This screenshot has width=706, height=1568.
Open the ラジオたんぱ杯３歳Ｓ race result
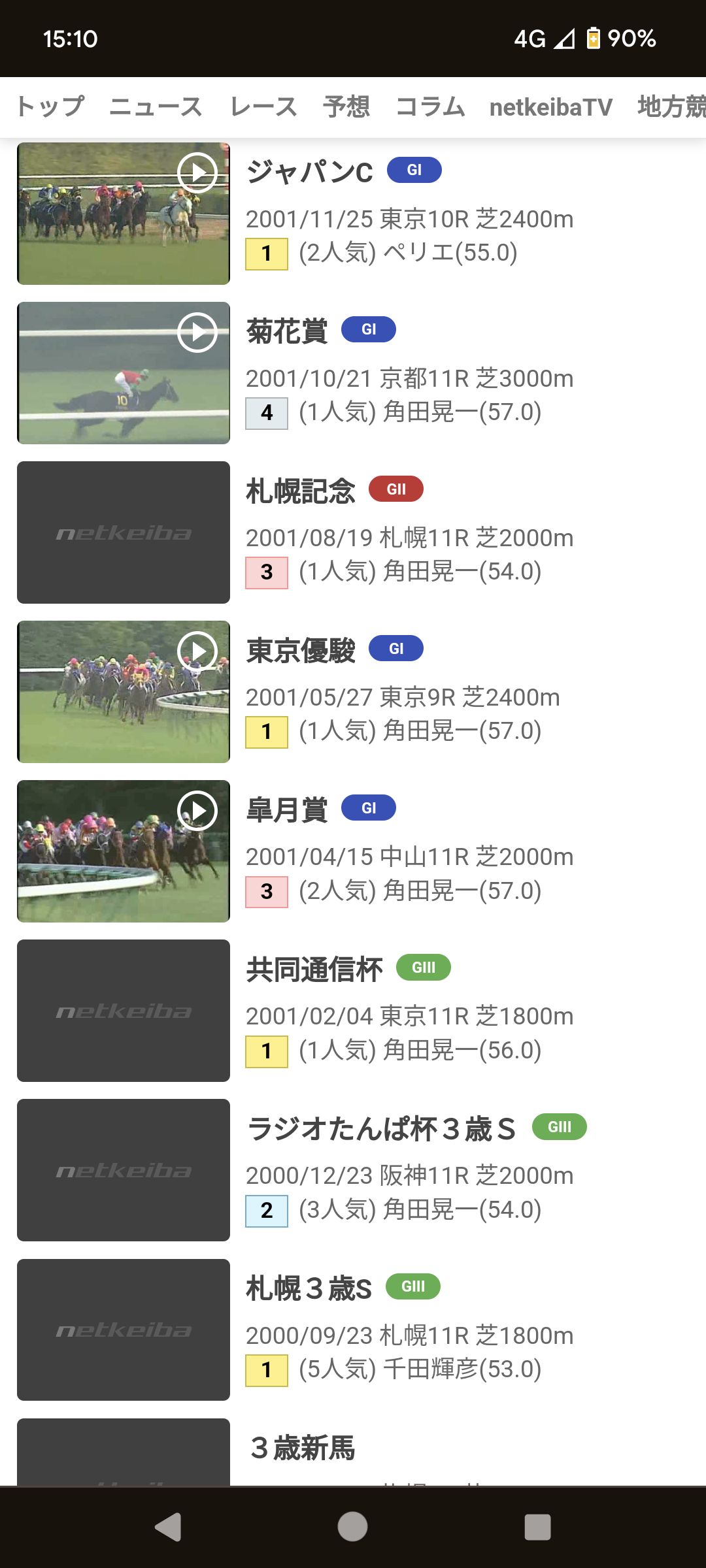pyautogui.click(x=381, y=1129)
